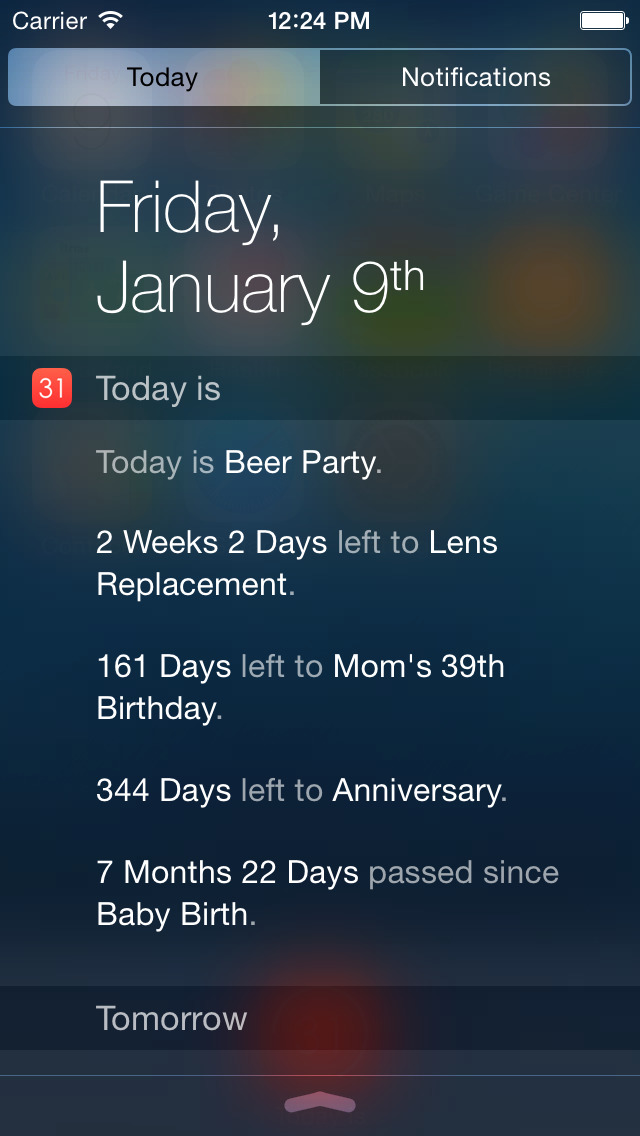Open Mom's 39th Birthday countdown
640x1136 pixels.
pyautogui.click(x=300, y=687)
